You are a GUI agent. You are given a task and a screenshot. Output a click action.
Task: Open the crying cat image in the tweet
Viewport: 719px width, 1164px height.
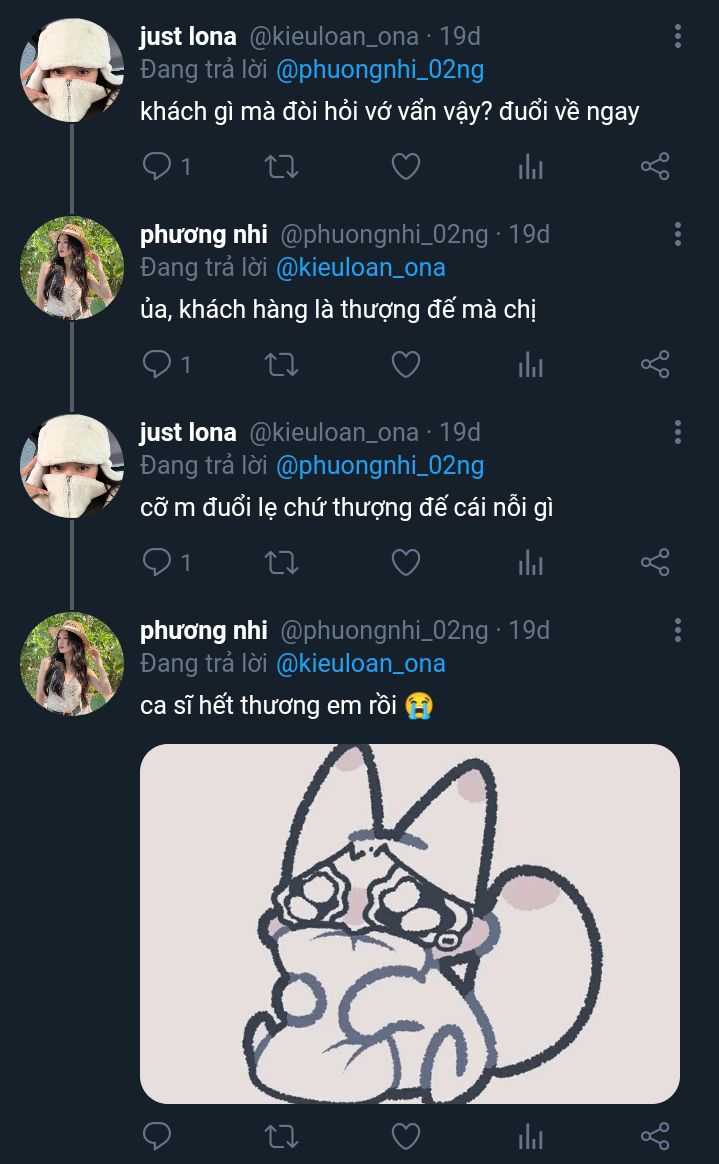(410, 923)
